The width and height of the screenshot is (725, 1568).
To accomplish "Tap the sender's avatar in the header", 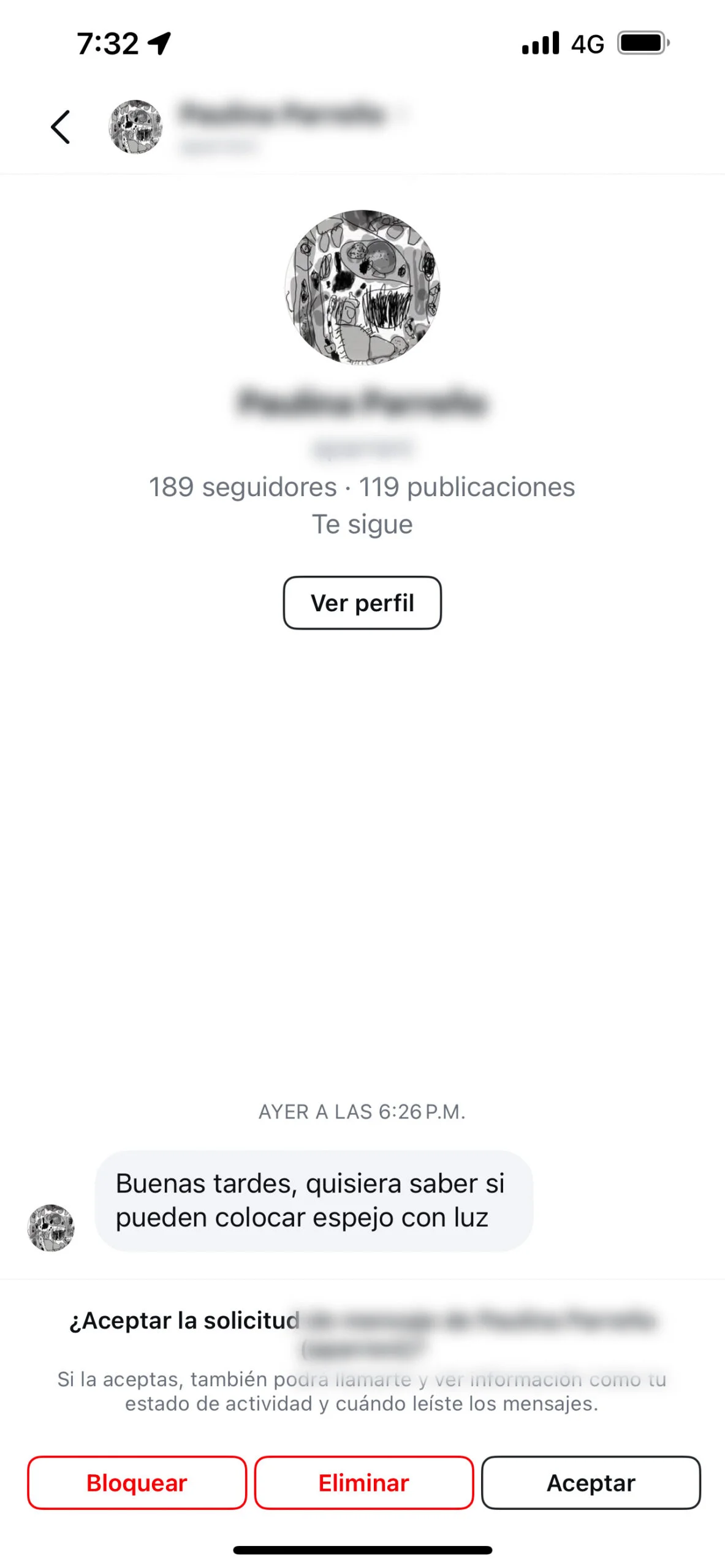I will tap(135, 127).
